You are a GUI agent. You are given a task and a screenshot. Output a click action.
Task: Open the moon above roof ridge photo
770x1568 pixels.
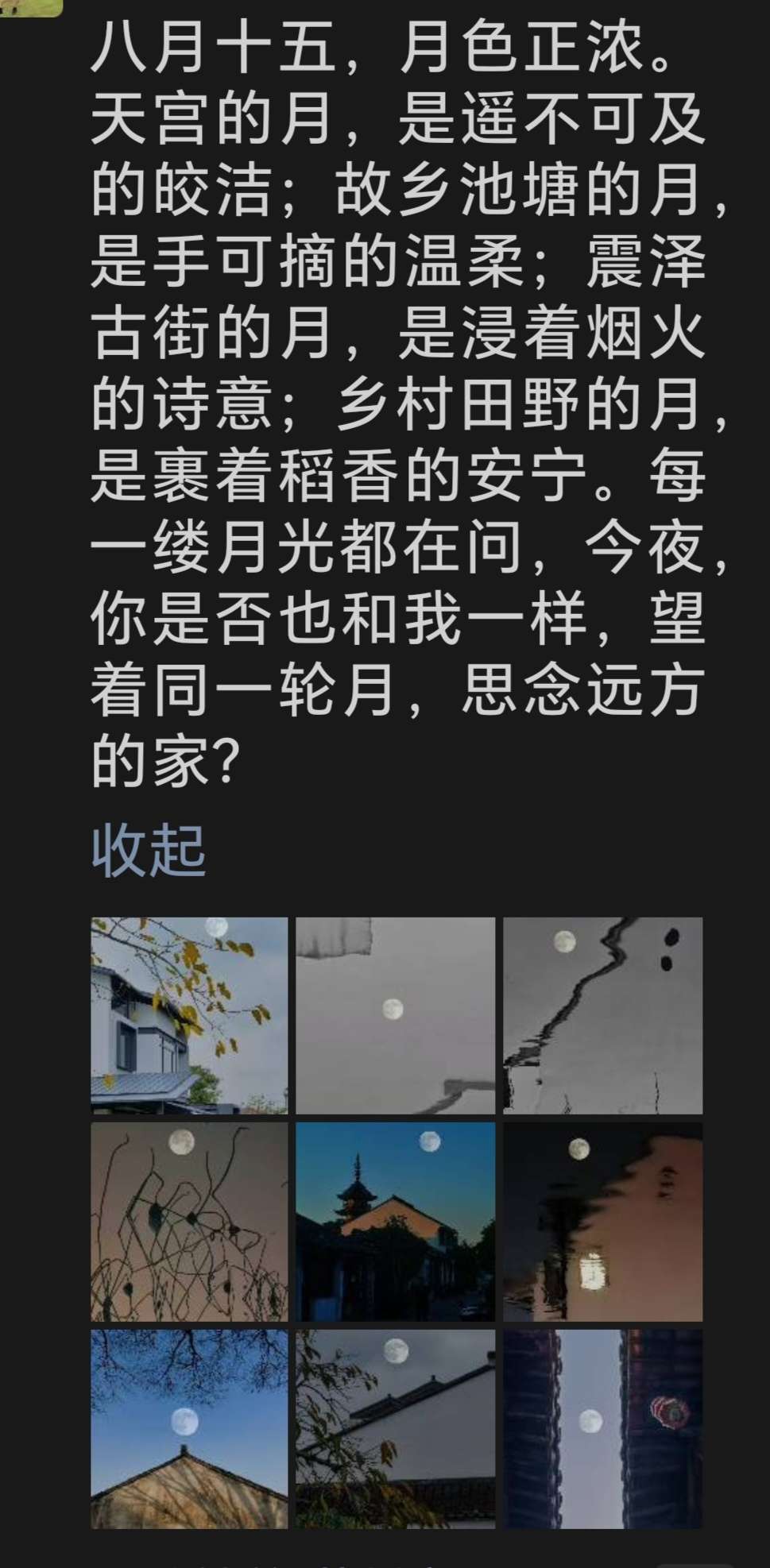click(189, 1428)
